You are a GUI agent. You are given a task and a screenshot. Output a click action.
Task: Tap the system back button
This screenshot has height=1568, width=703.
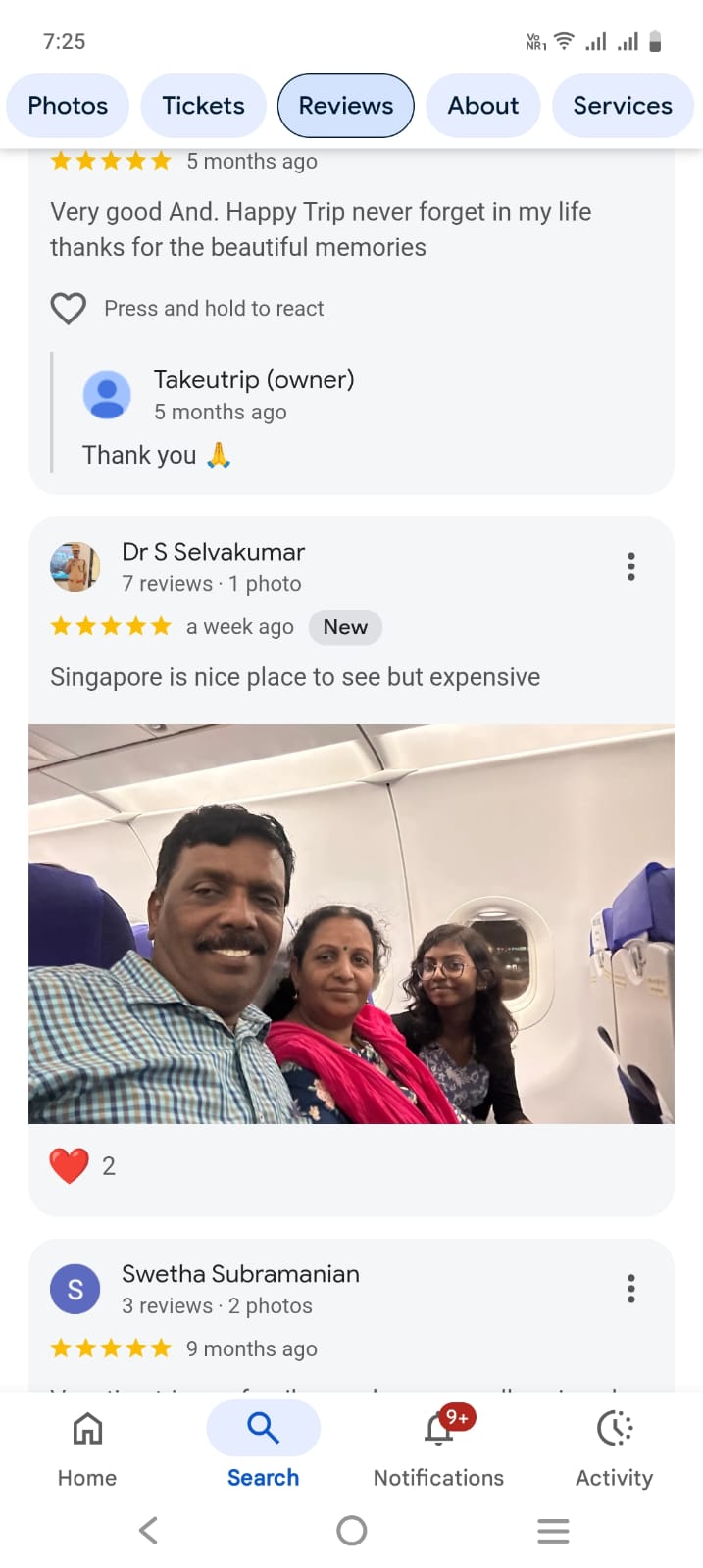(149, 1531)
